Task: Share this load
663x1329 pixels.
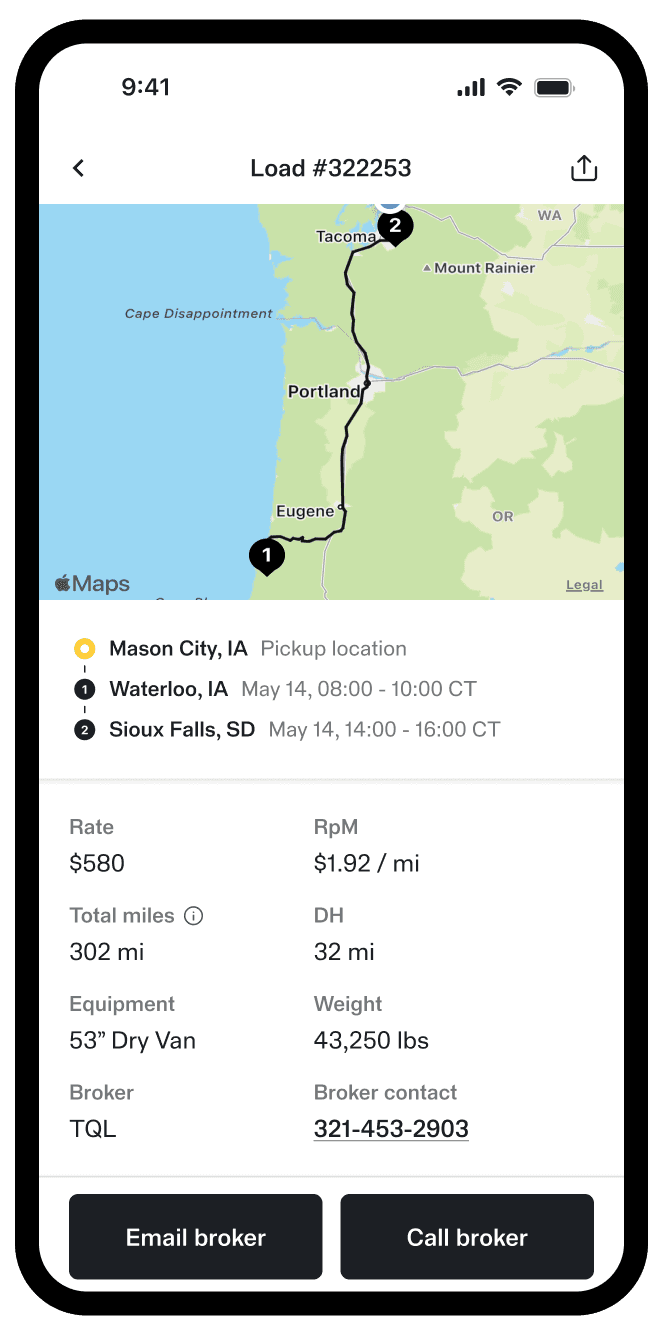Action: [x=584, y=168]
